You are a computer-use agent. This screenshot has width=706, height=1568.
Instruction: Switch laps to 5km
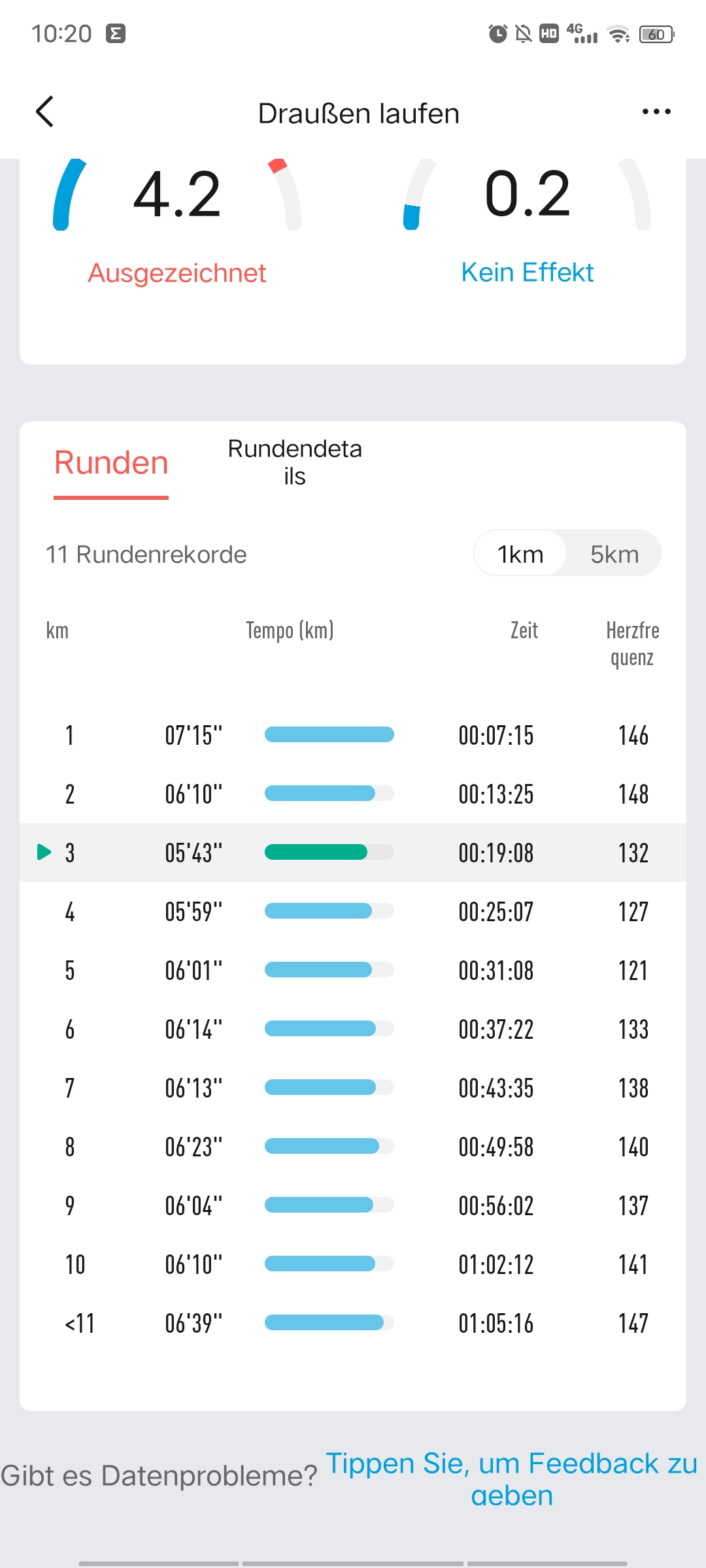(x=614, y=554)
